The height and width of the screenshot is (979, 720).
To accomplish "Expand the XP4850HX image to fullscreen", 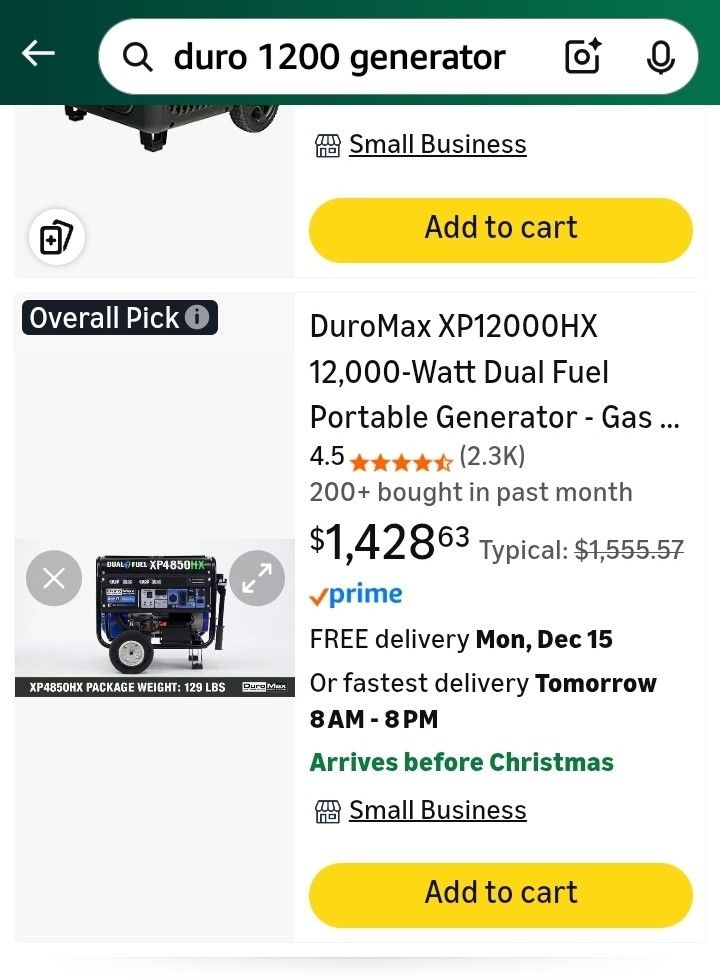I will coord(257,578).
